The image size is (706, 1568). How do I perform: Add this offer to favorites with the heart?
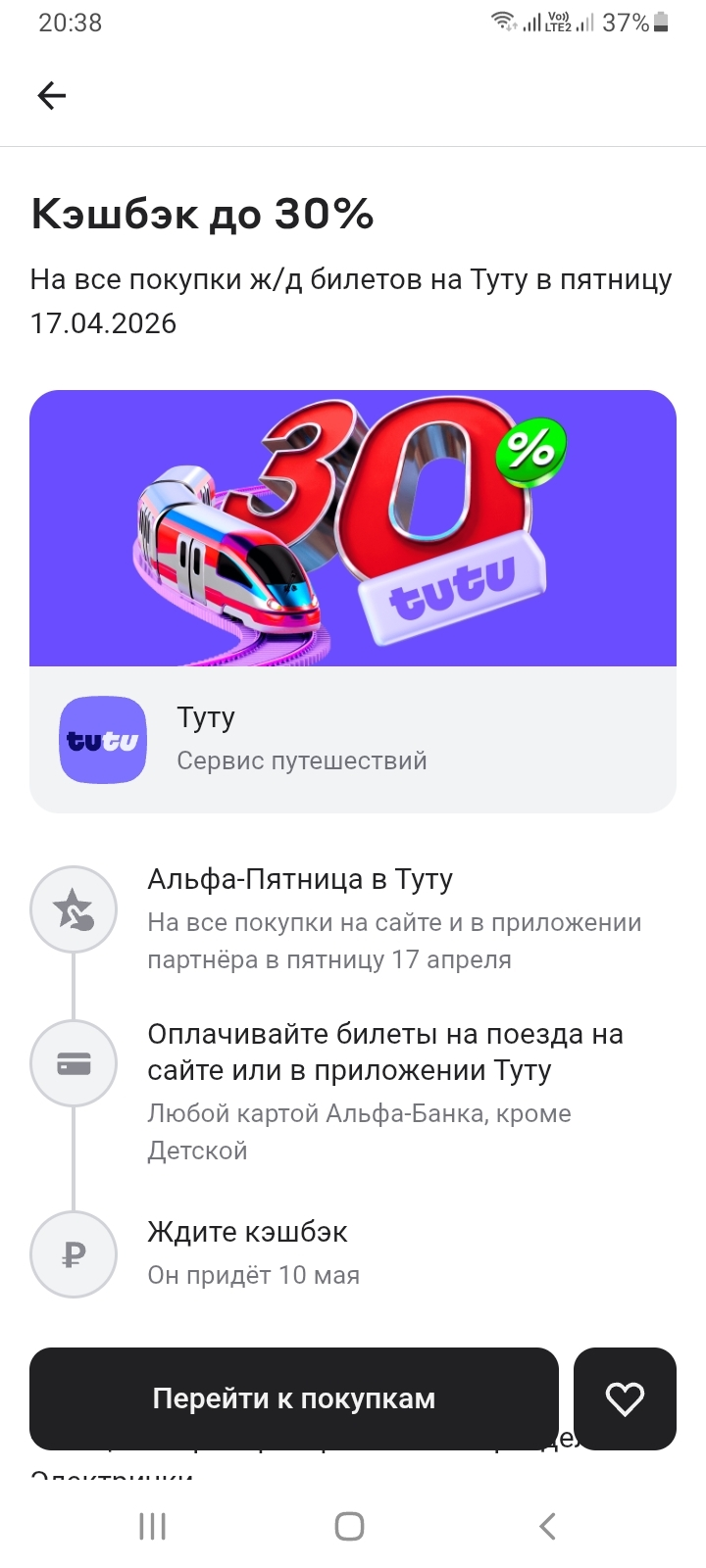coord(625,1398)
